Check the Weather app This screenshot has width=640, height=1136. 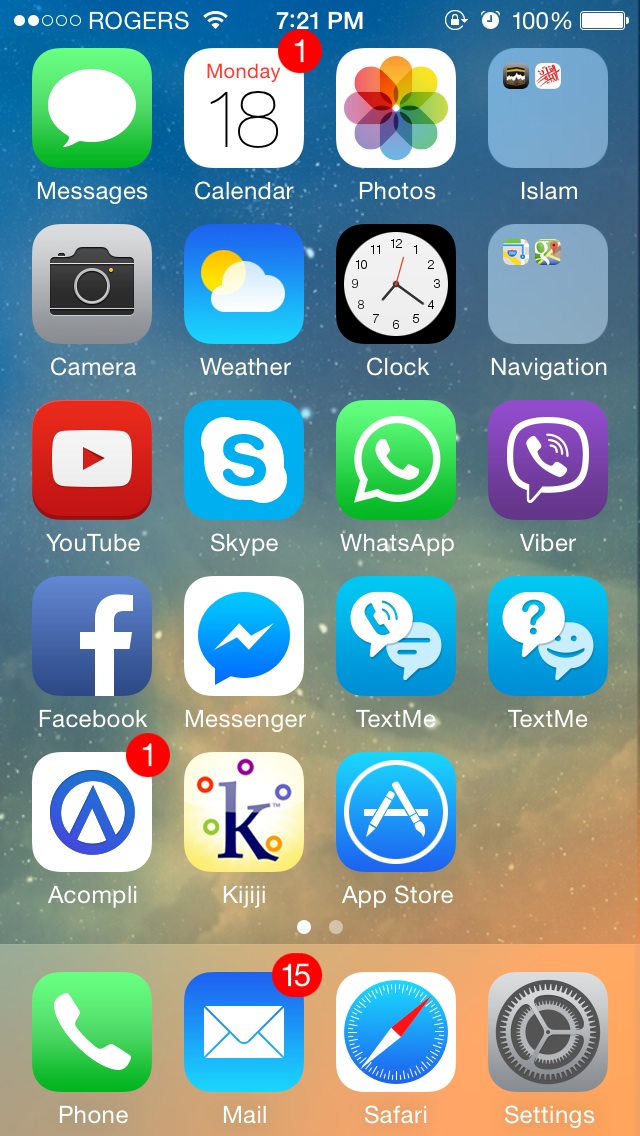244,284
